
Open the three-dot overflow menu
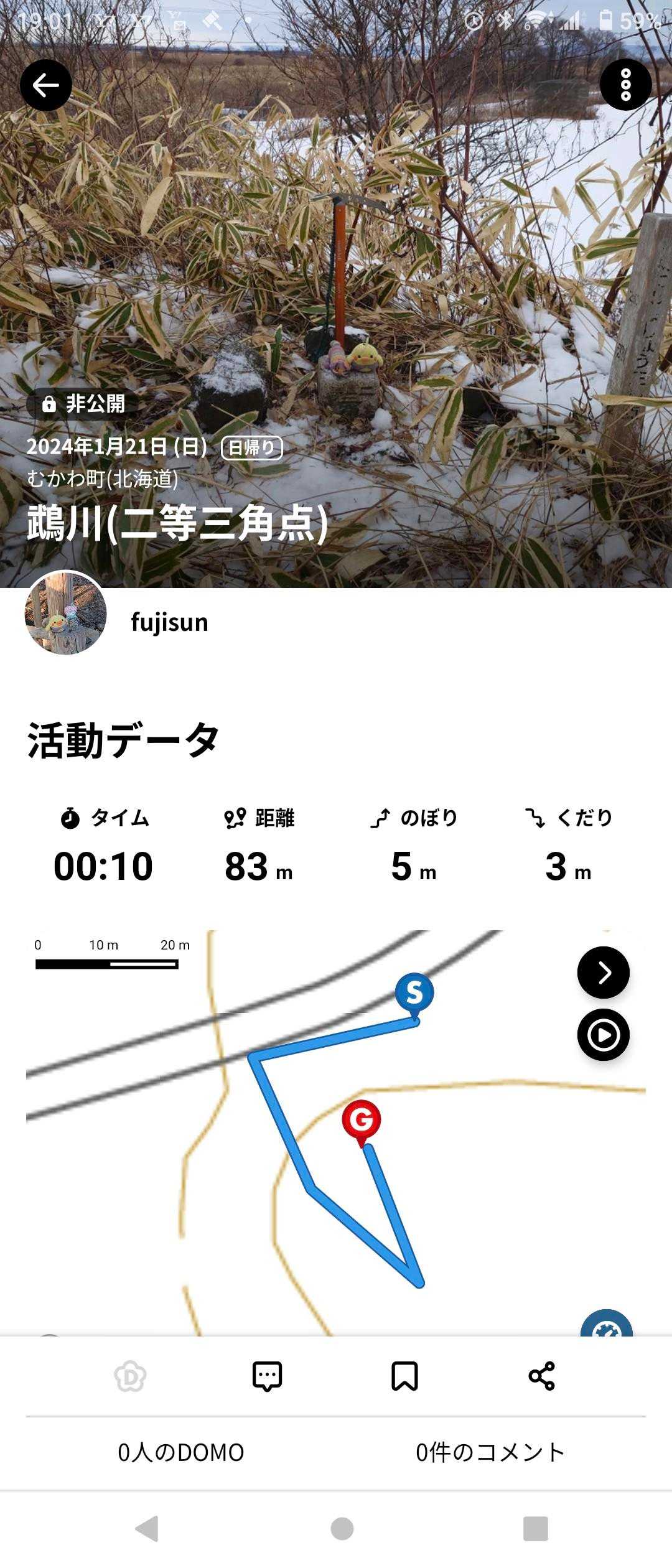(625, 85)
